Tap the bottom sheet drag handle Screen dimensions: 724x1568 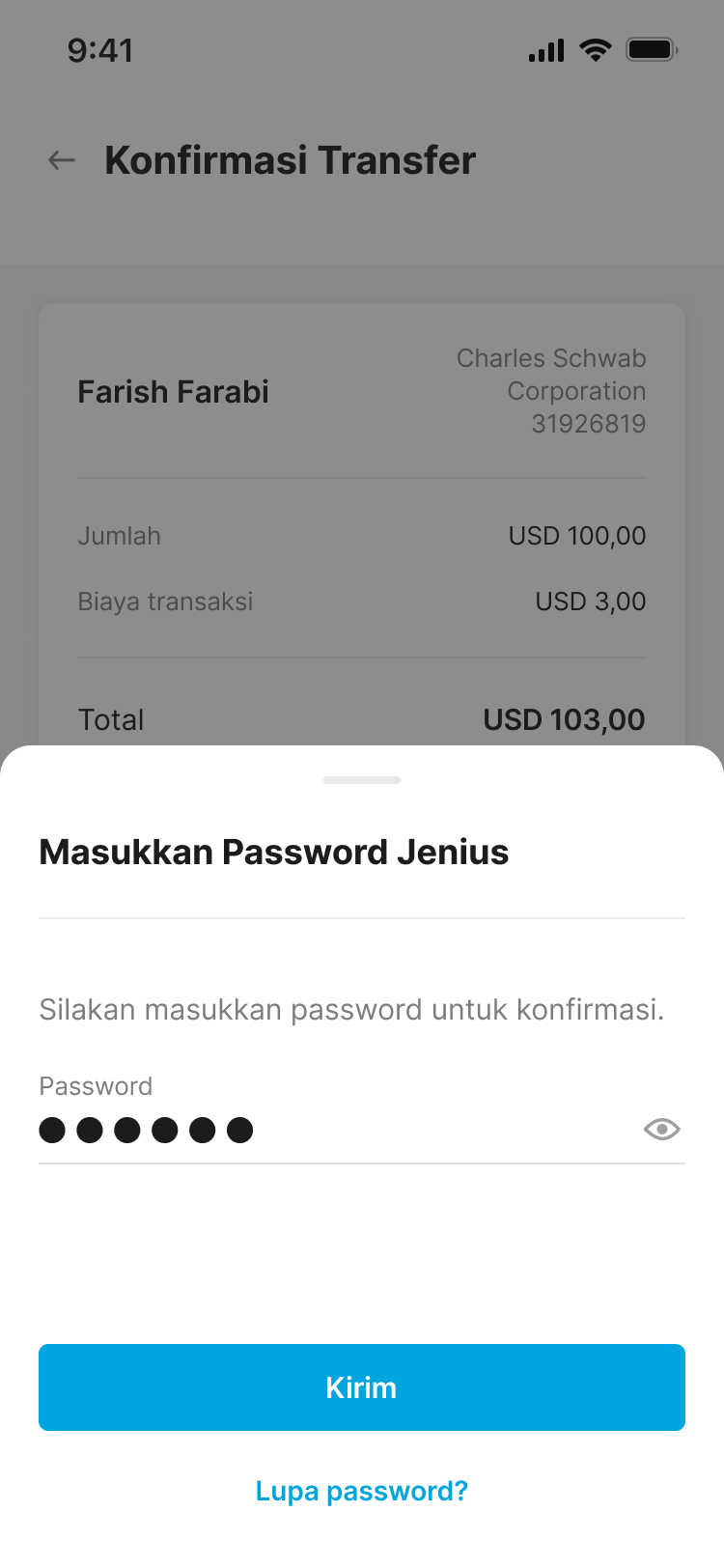[x=362, y=780]
